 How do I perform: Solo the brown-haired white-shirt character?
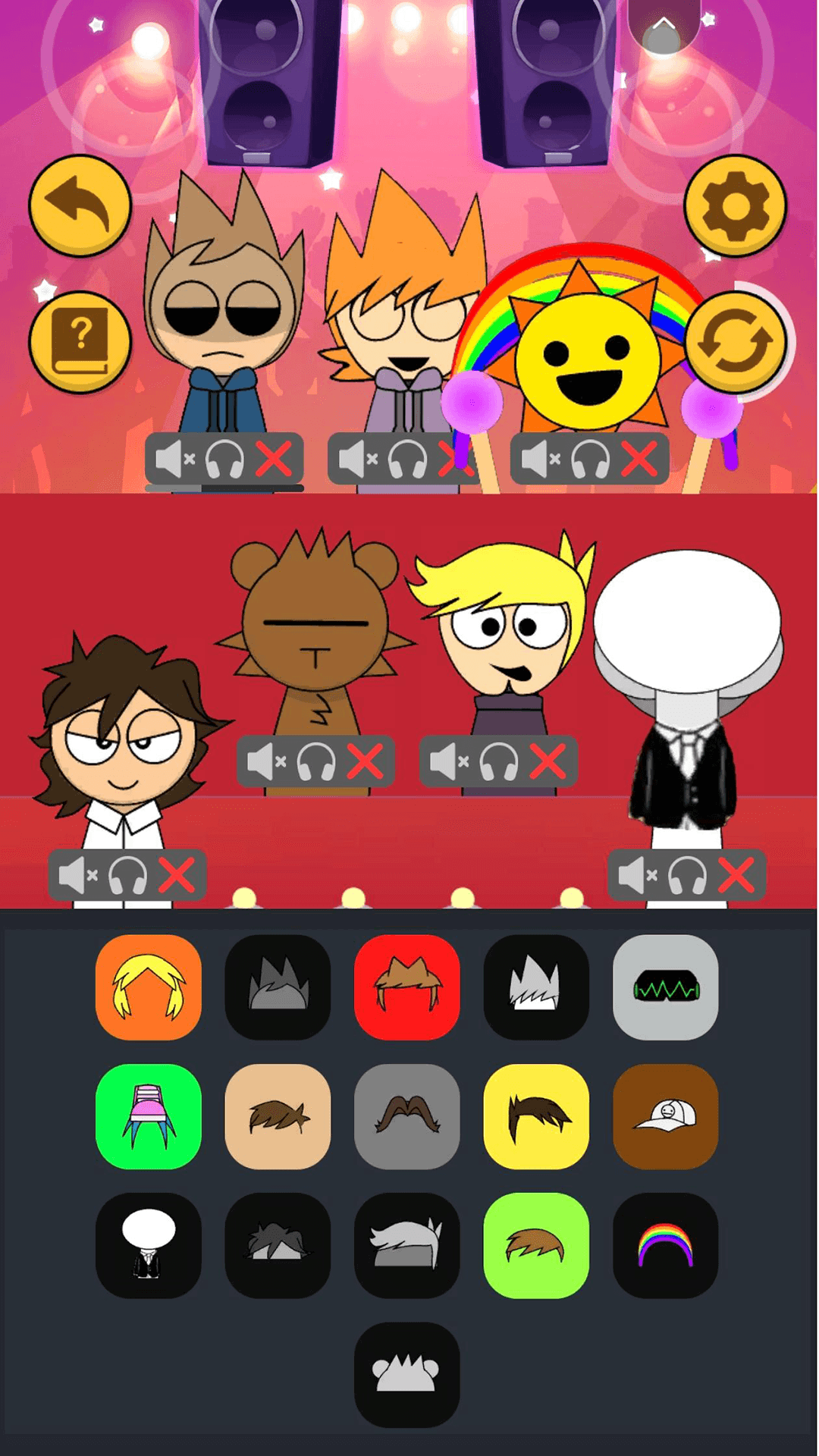(x=127, y=875)
